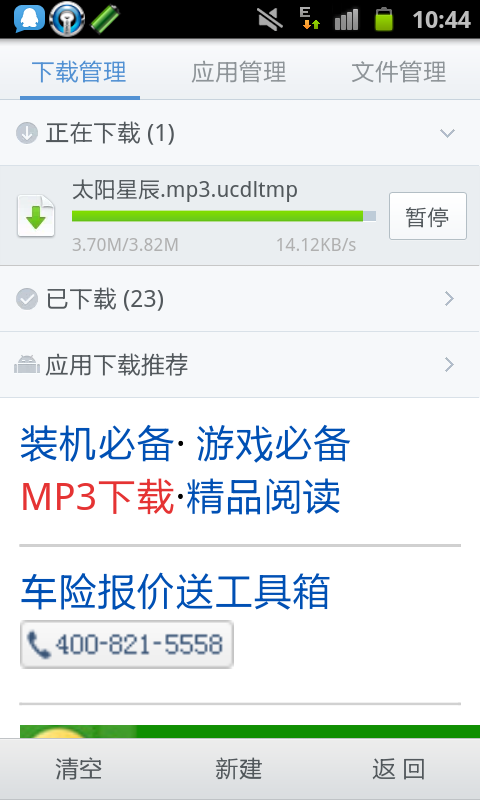The height and width of the screenshot is (800, 480).
Task: Create a new download with 新建
Action: tap(239, 769)
